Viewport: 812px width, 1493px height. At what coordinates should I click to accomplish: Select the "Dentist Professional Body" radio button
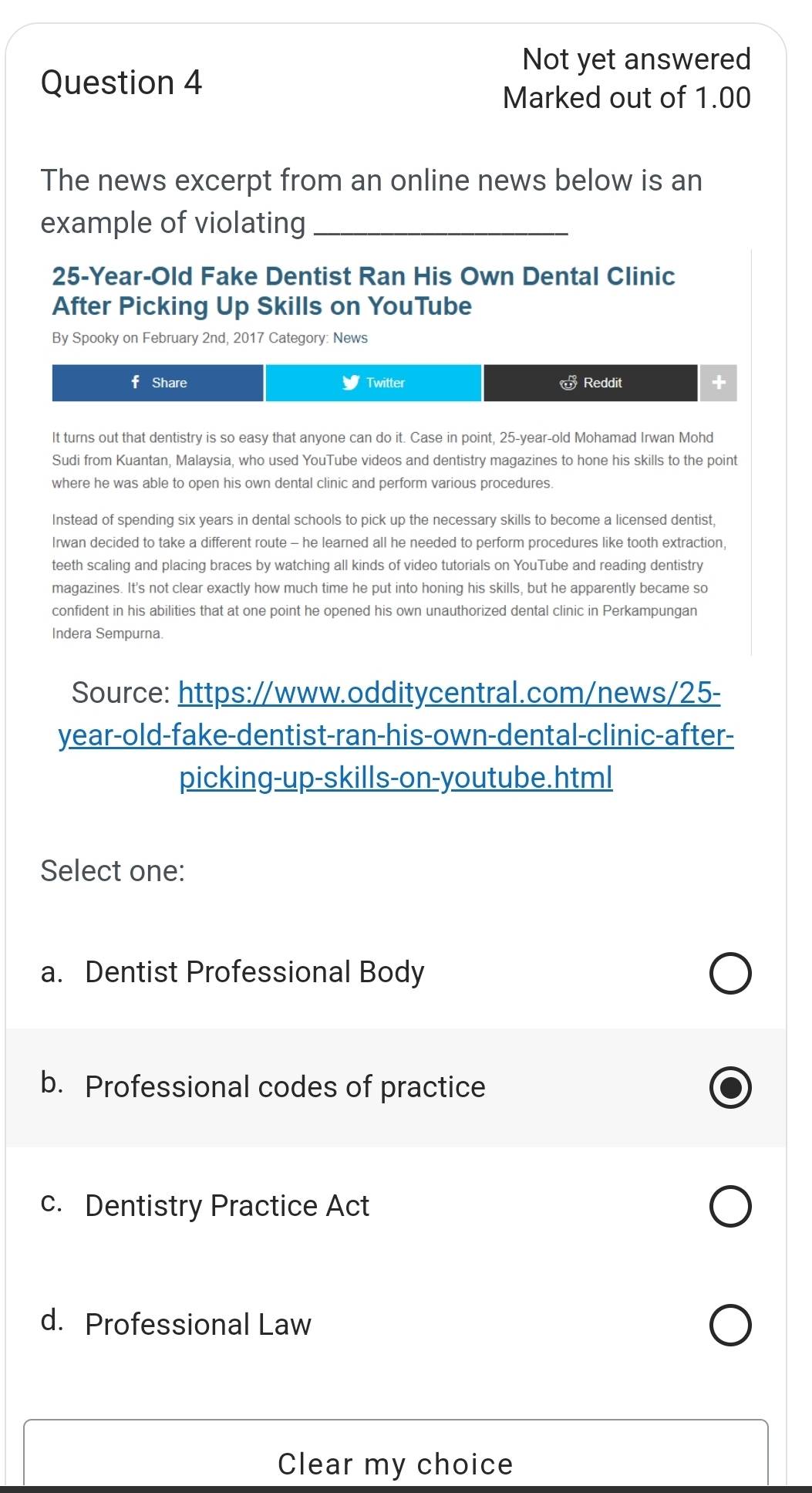point(729,973)
